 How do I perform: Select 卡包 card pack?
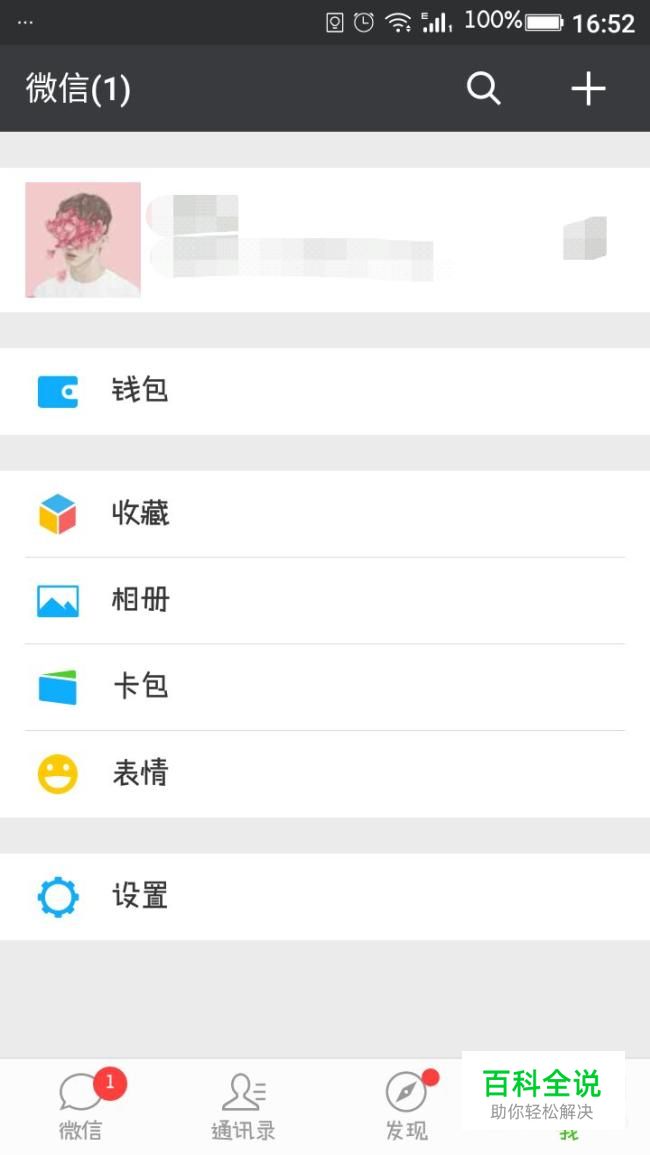pyautogui.click(x=324, y=687)
